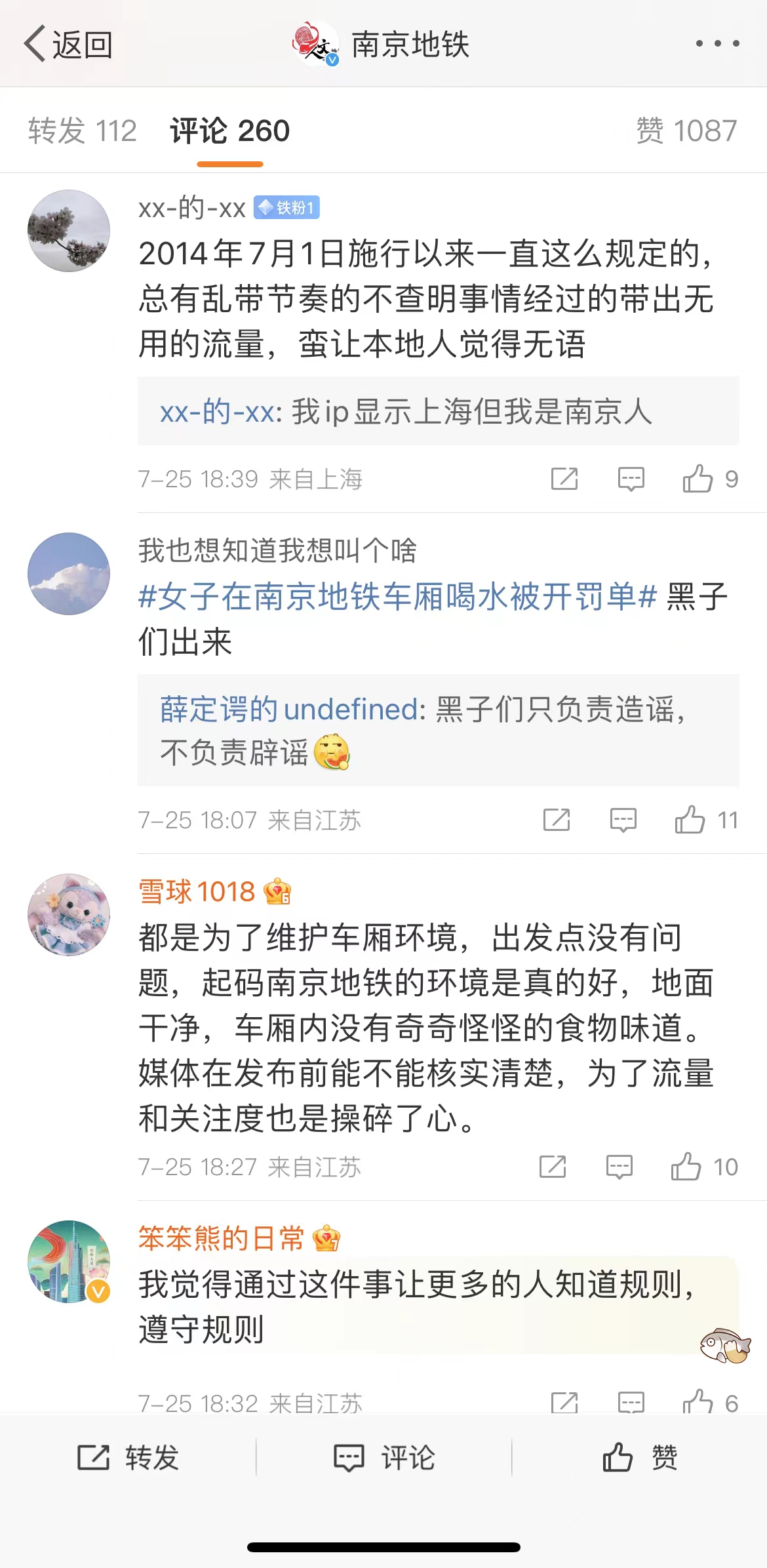Like the comment by xx-的-xx
The height and width of the screenshot is (1568, 767).
[698, 479]
